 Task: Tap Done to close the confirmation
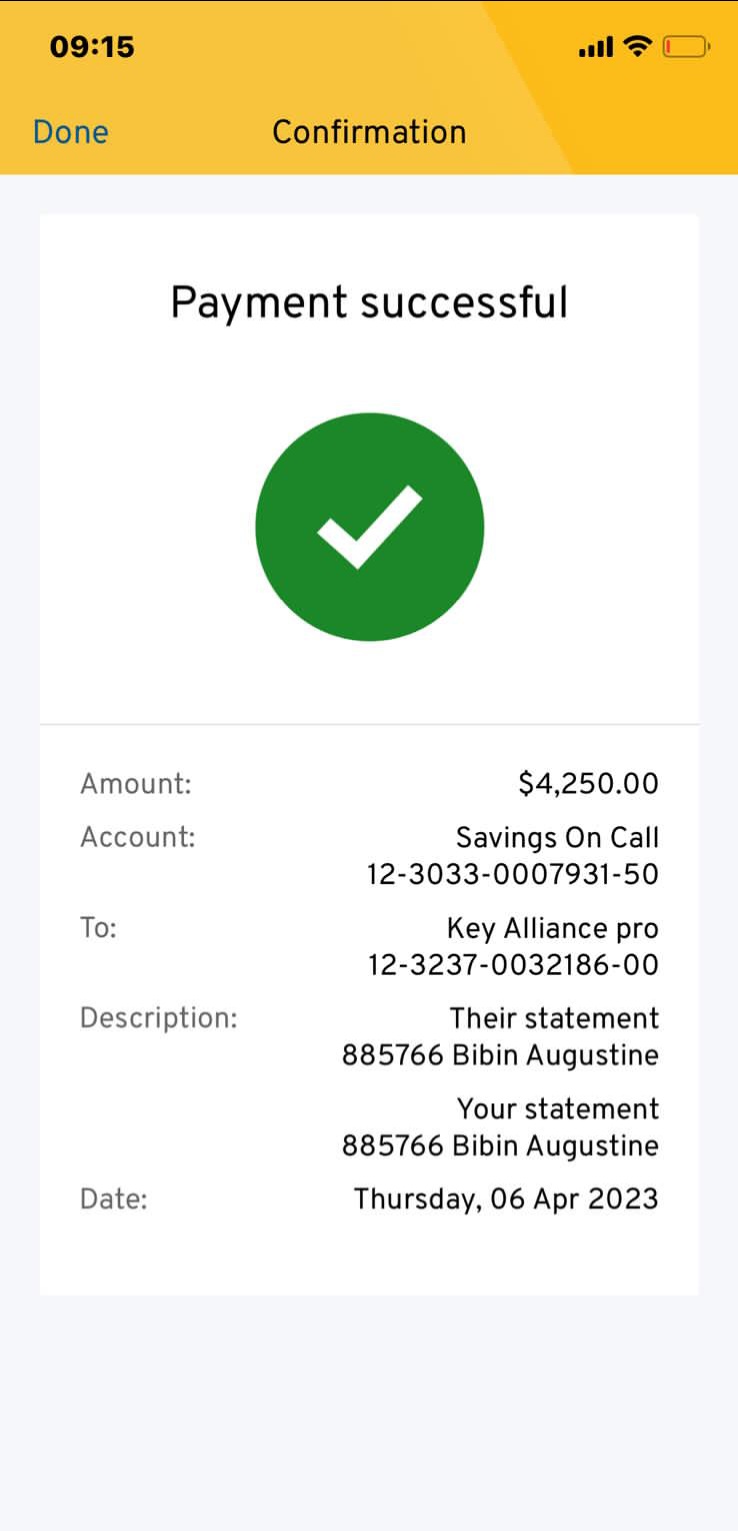coord(71,132)
